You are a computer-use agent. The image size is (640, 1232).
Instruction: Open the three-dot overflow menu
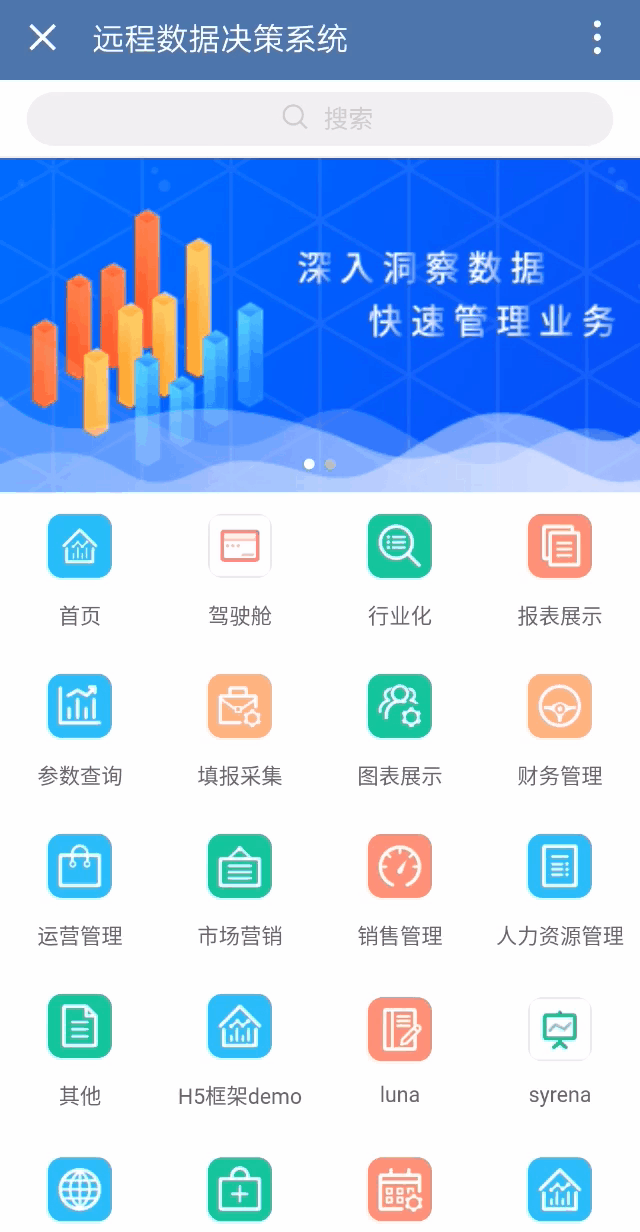[597, 38]
